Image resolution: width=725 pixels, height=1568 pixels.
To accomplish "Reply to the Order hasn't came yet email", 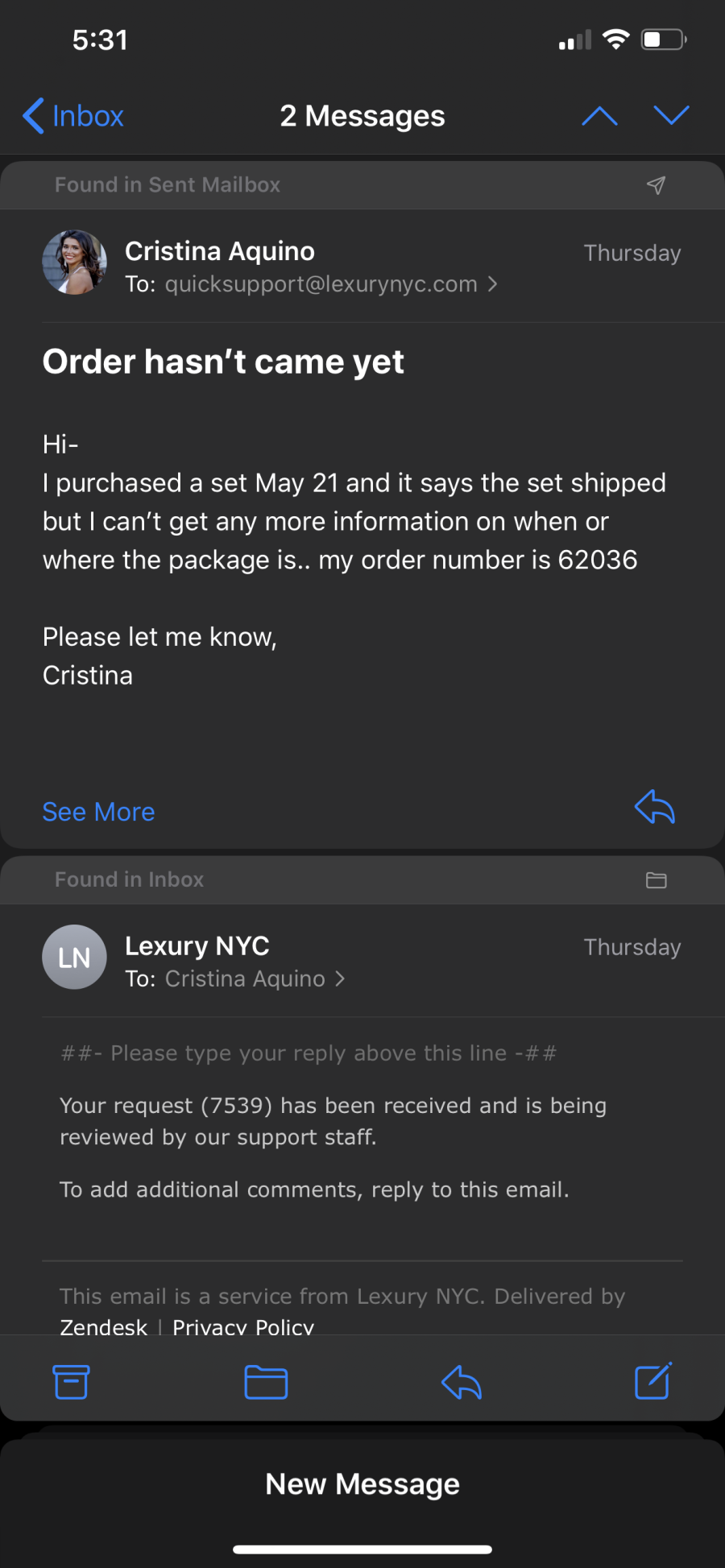I will click(x=654, y=808).
